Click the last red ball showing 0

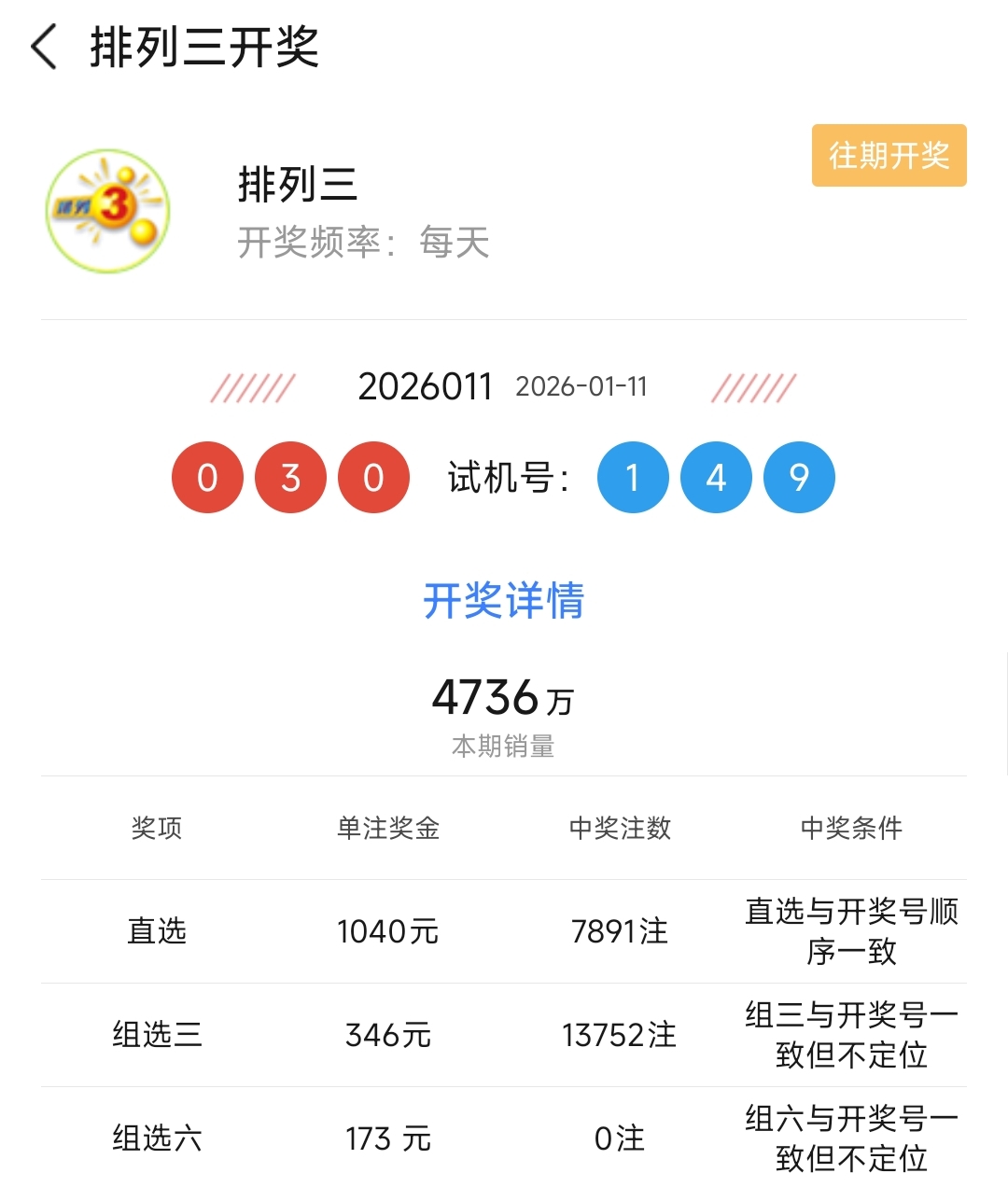coord(372,477)
